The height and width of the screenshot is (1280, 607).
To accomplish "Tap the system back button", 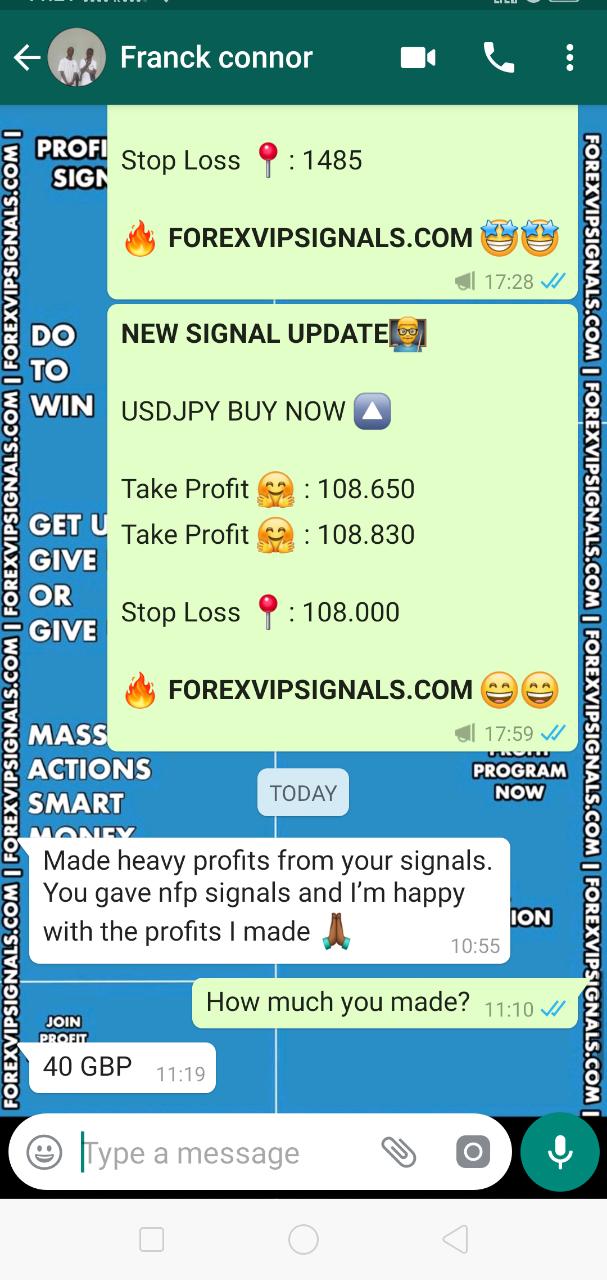I will click(455, 1240).
